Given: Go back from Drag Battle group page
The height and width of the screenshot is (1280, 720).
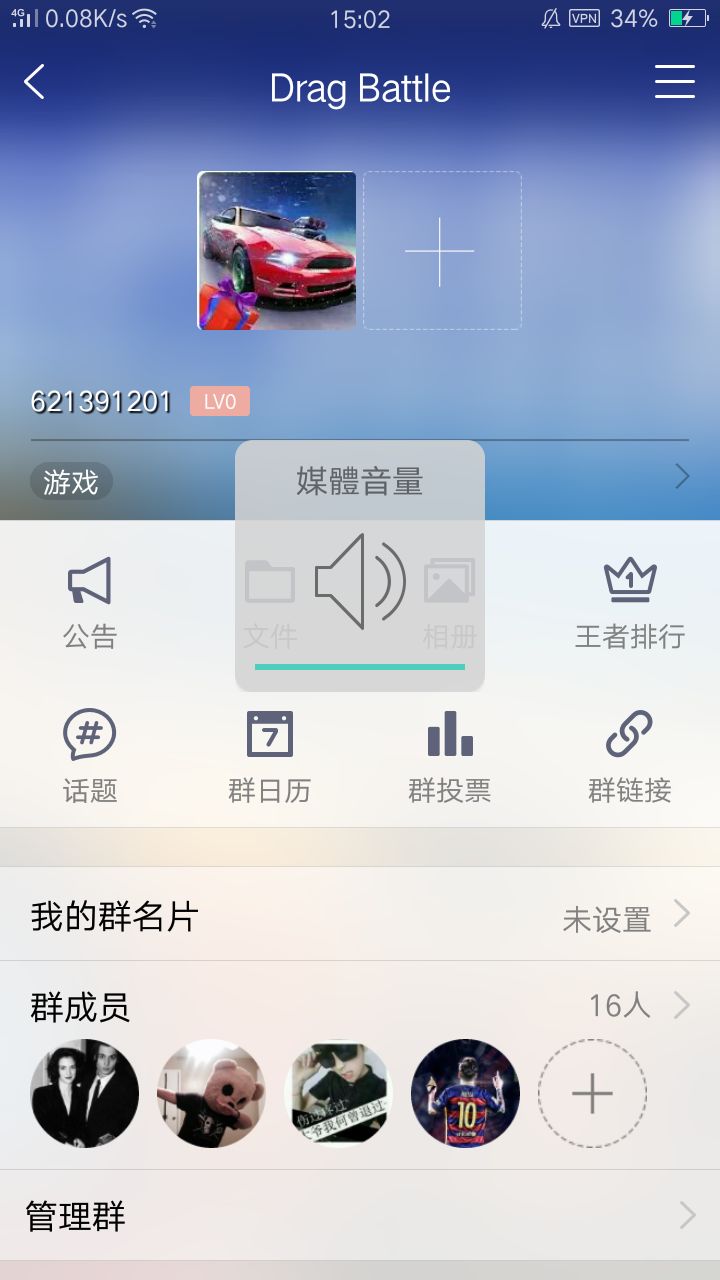Looking at the screenshot, I should click(x=35, y=82).
